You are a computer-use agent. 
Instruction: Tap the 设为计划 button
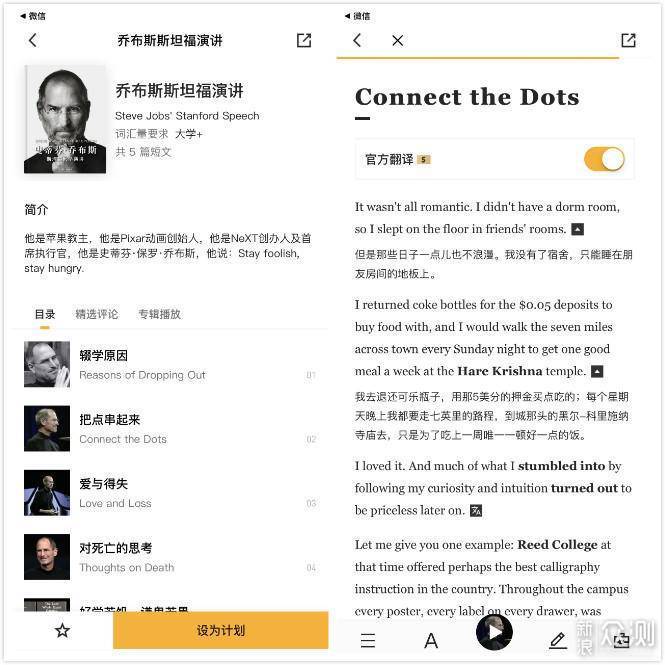coord(221,630)
